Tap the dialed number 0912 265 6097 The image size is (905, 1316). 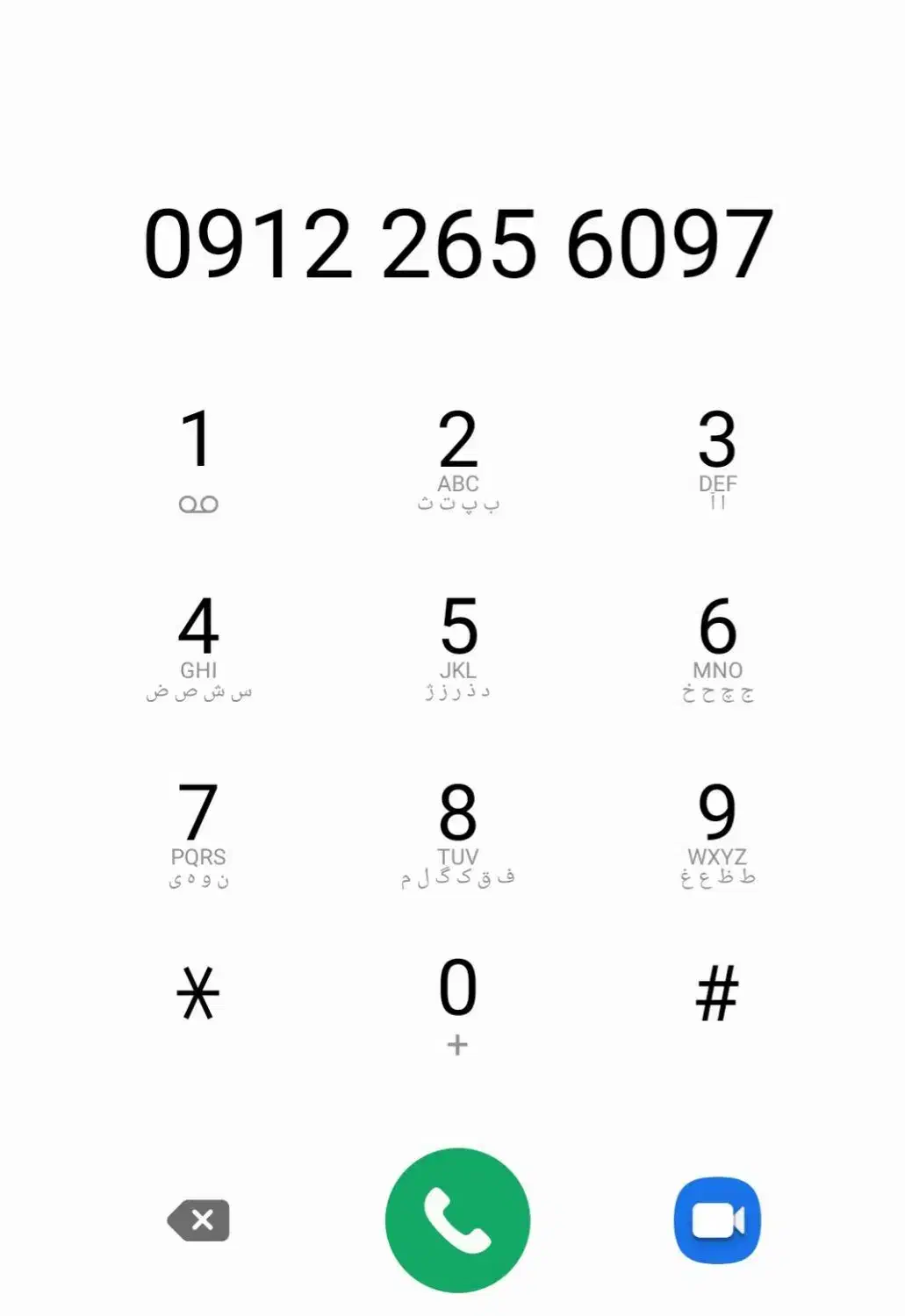pyautogui.click(x=457, y=244)
